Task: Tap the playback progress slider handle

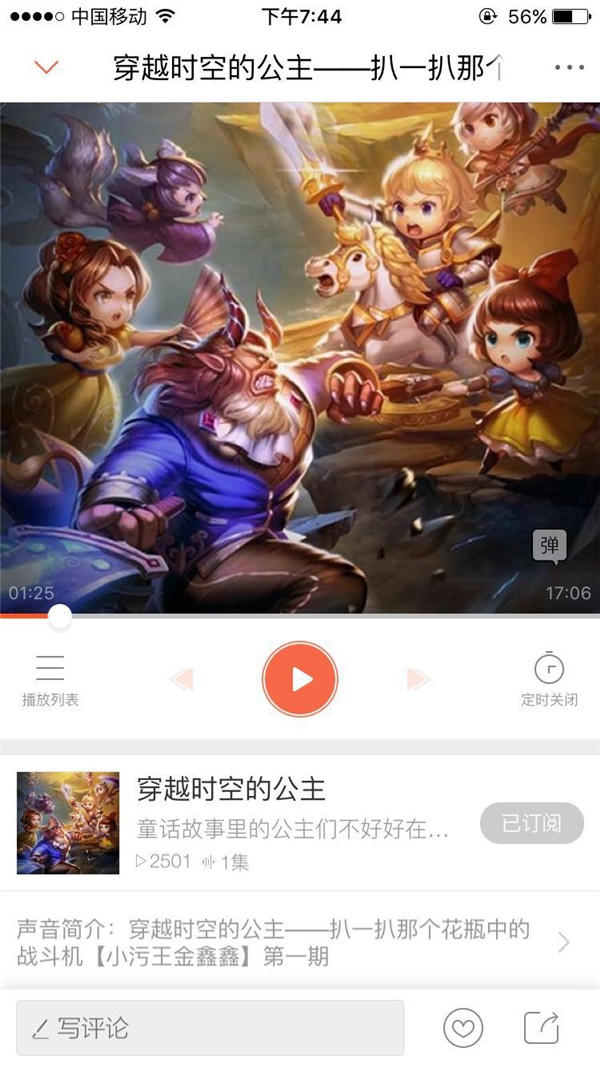Action: (x=60, y=617)
